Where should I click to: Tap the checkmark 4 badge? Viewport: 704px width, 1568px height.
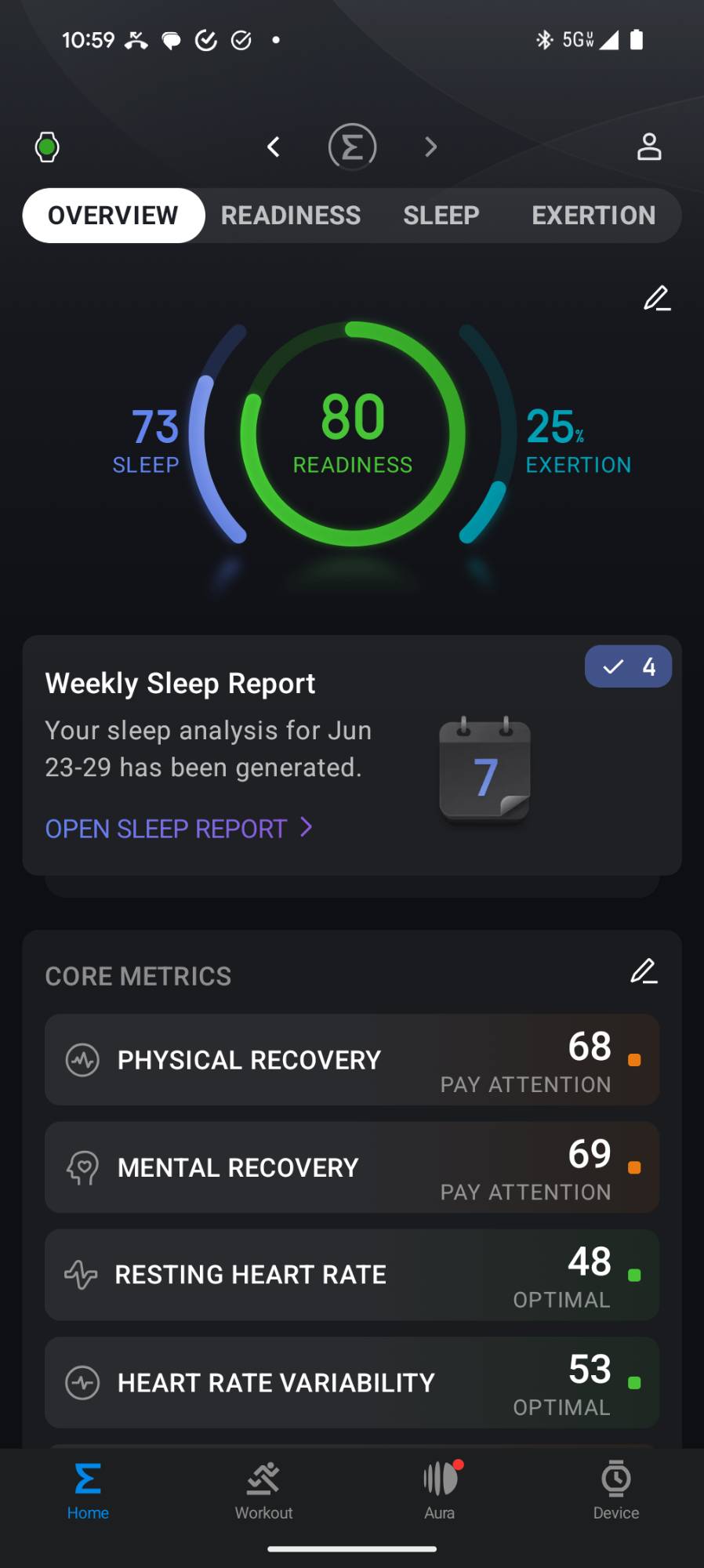point(628,666)
